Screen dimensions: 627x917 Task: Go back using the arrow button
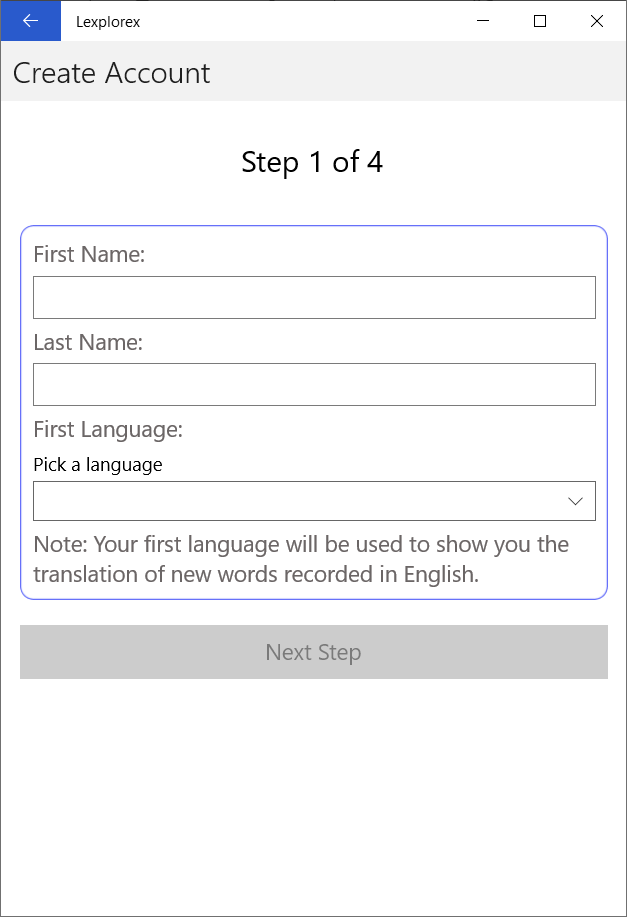pyautogui.click(x=30, y=21)
